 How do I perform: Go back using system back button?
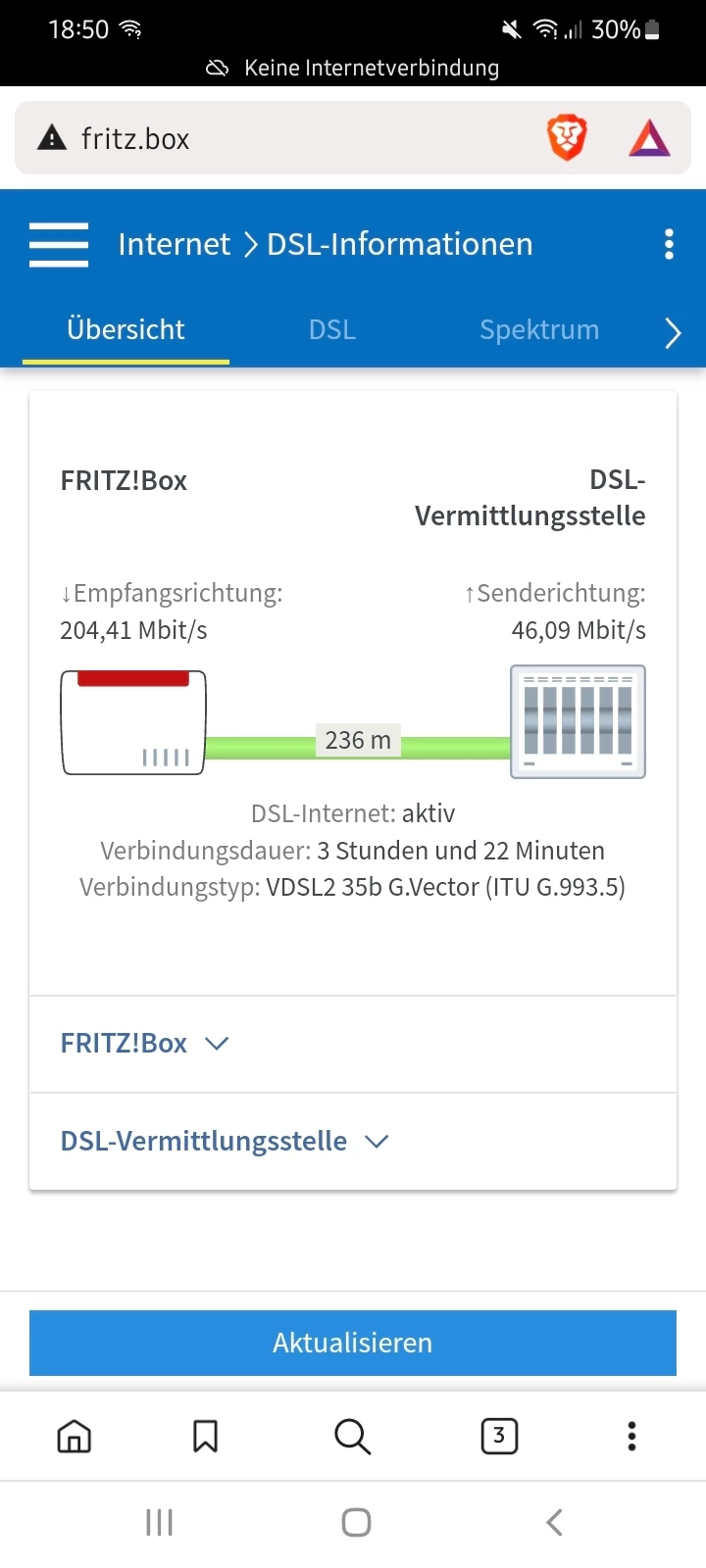point(554,1522)
